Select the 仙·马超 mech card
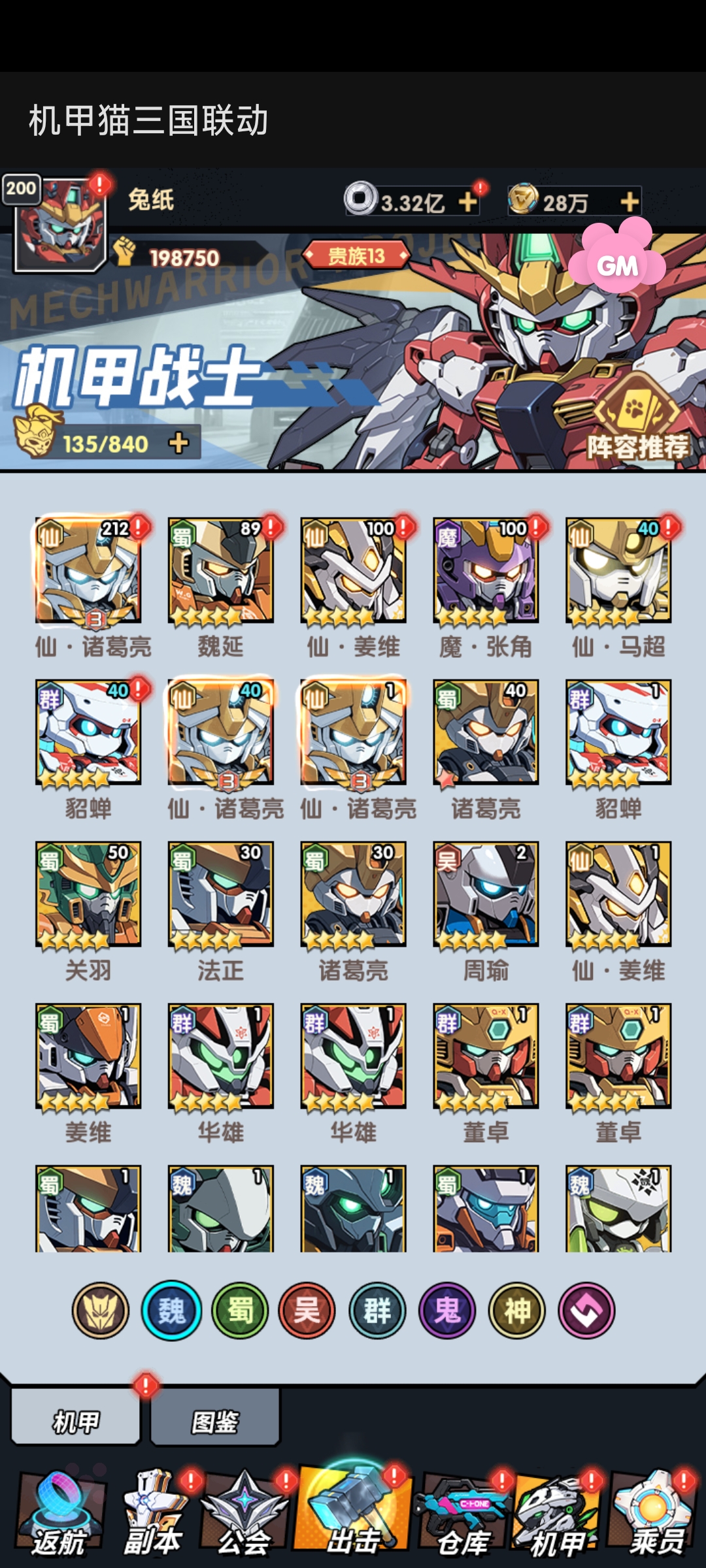The width and height of the screenshot is (706, 1568). click(x=618, y=570)
